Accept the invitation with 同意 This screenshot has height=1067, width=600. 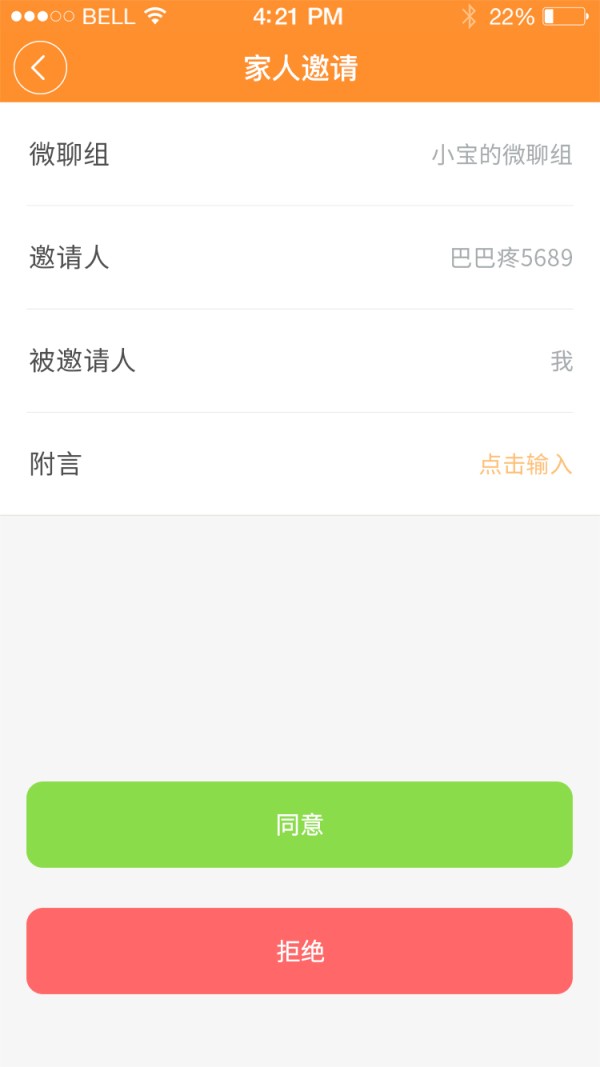299,825
